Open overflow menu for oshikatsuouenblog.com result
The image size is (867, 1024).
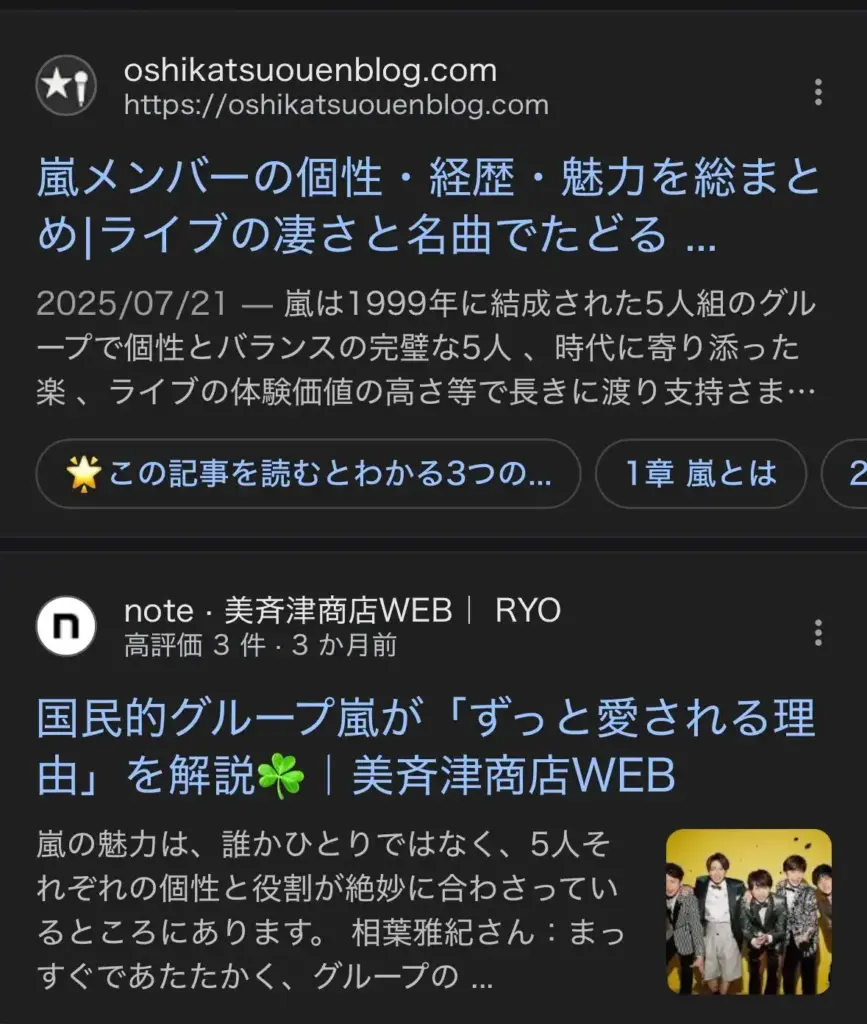click(818, 92)
